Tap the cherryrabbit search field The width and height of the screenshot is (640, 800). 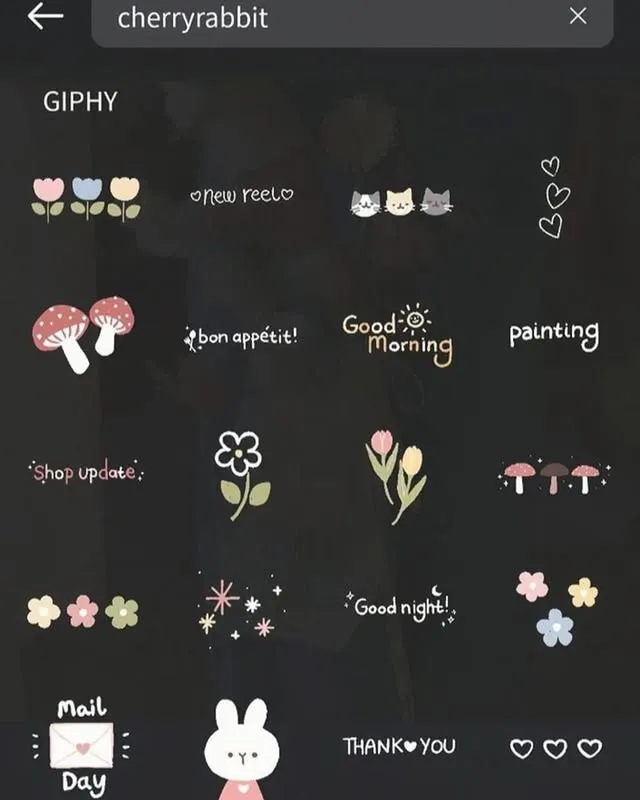(x=330, y=18)
